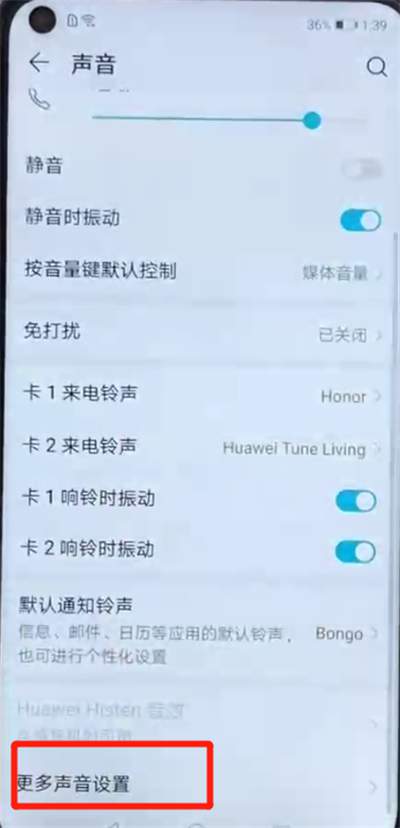This screenshot has width=400, height=828.
Task: Turn off 卡 1 响铃时振动
Action: click(356, 501)
